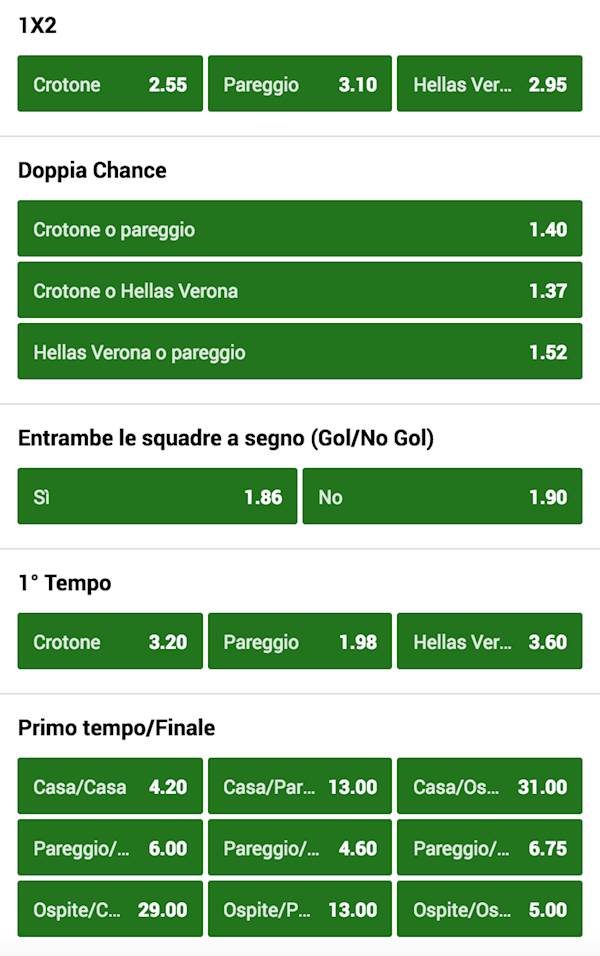Select Crotone o Hellas Verona at 1.37
The width and height of the screenshot is (600, 956).
tap(300, 291)
